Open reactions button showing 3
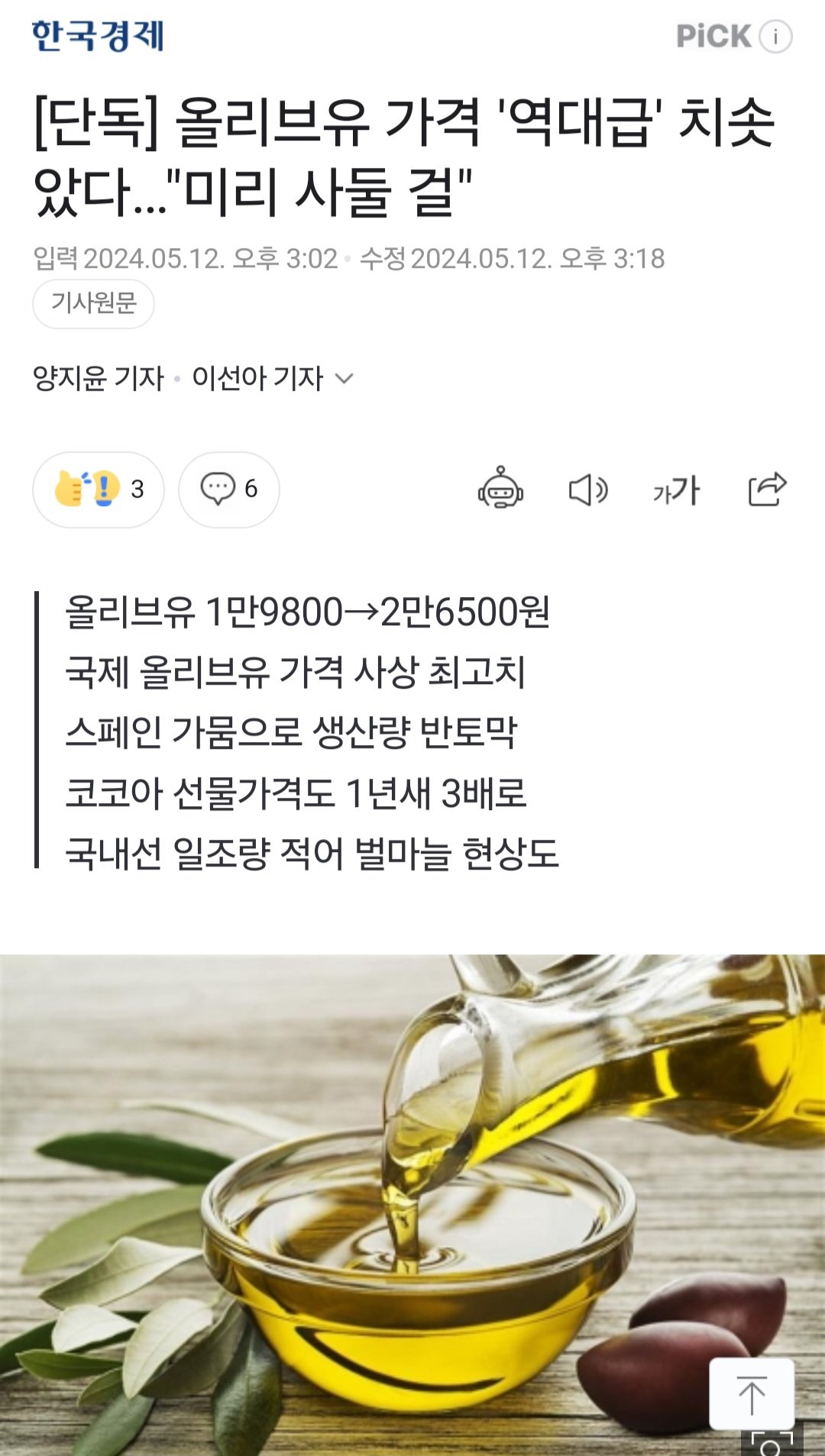 click(99, 489)
